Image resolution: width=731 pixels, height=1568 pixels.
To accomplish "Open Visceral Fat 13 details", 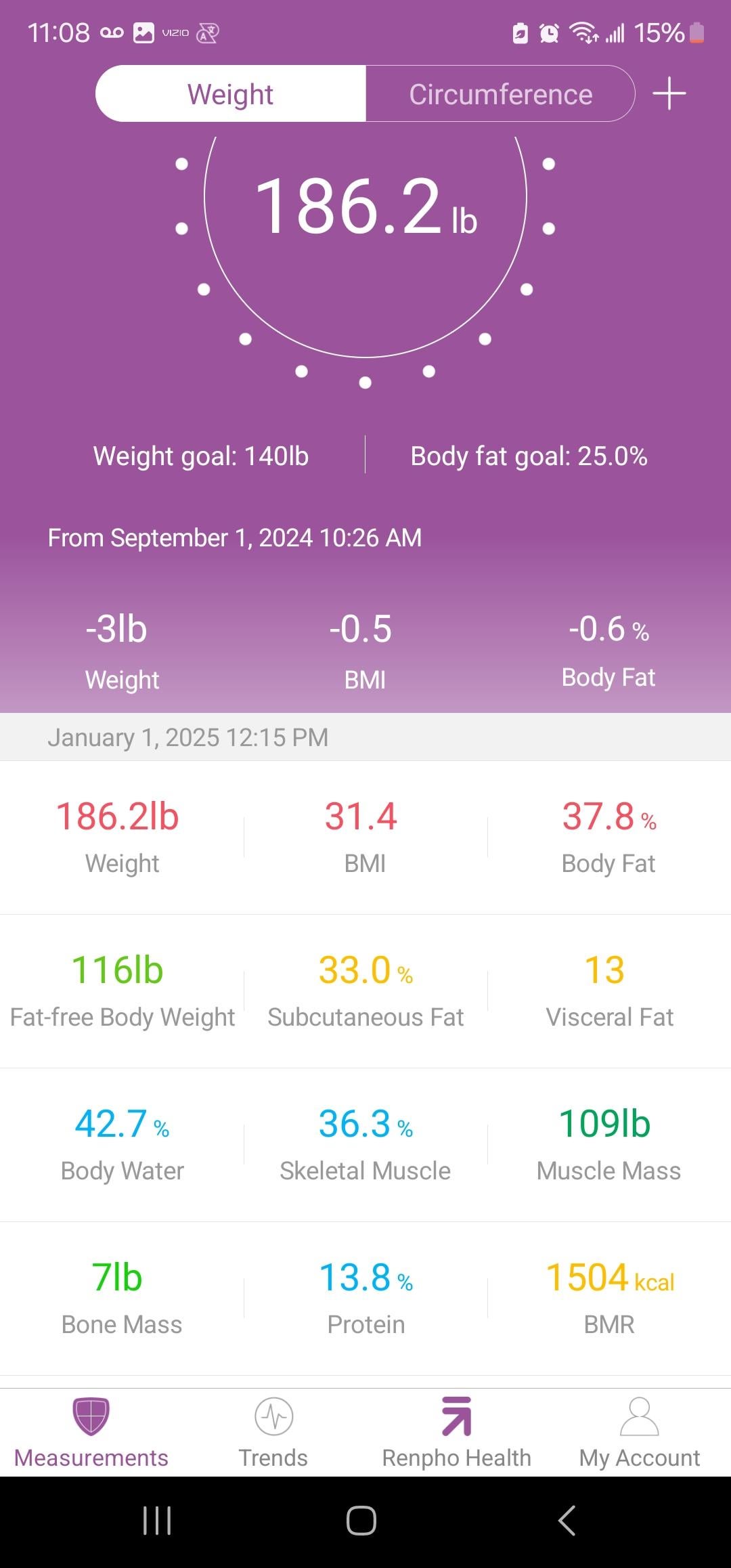I will click(609, 990).
